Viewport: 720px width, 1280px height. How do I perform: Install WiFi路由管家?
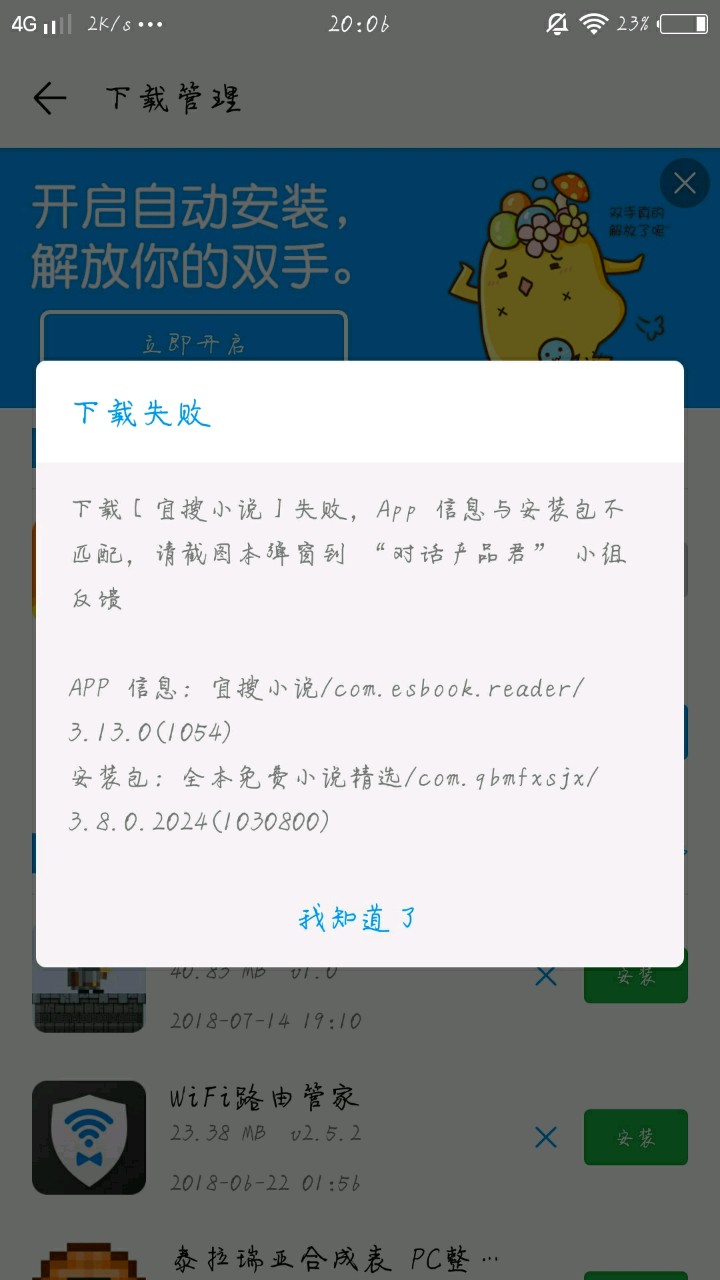point(635,1137)
